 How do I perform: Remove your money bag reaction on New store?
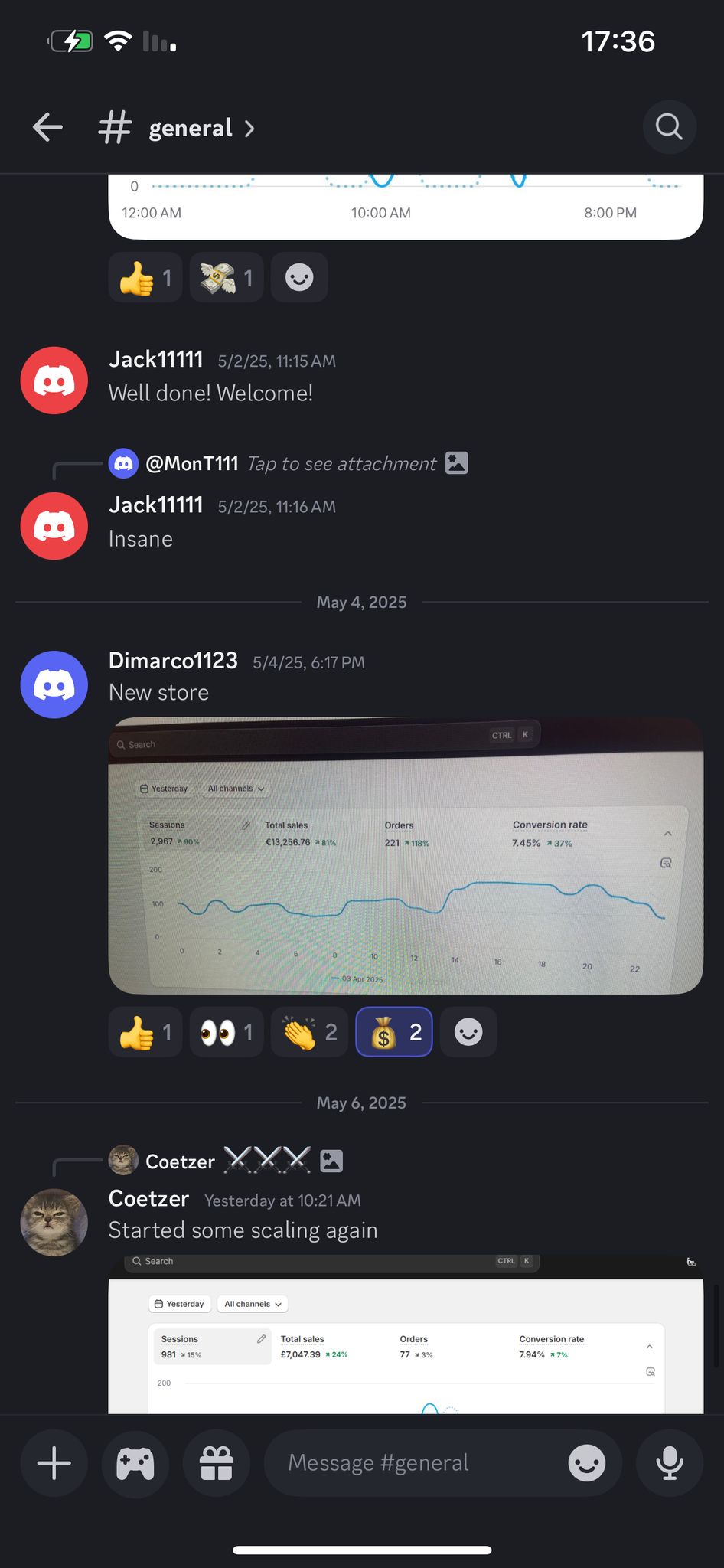click(394, 1032)
